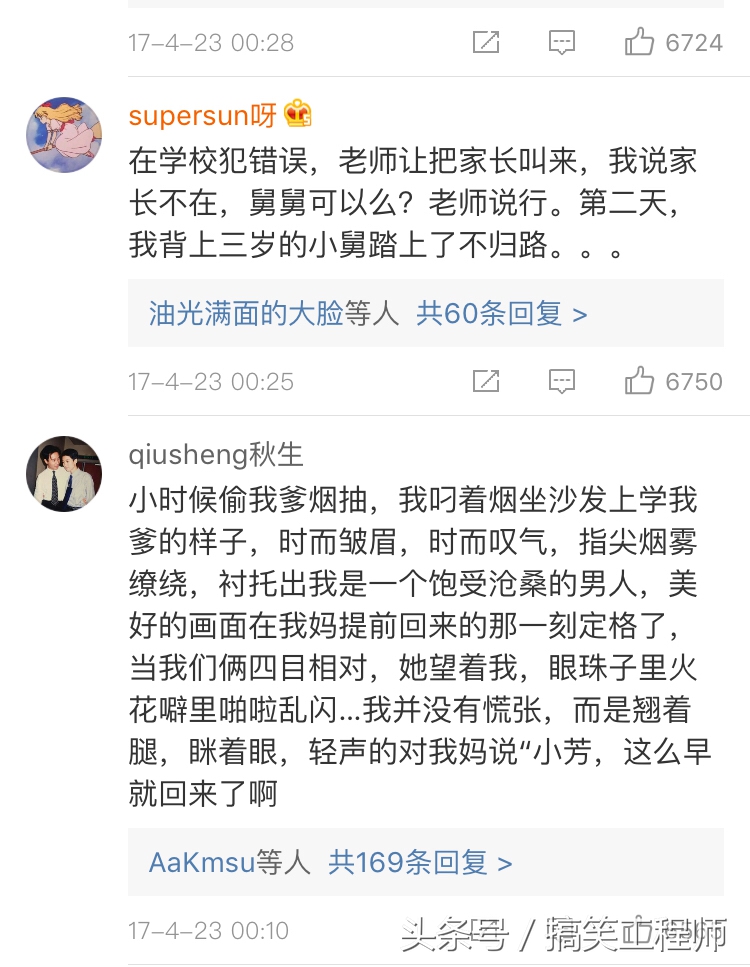Select supersun呀's comment text about 小舅
750x967 pixels.
(400, 201)
